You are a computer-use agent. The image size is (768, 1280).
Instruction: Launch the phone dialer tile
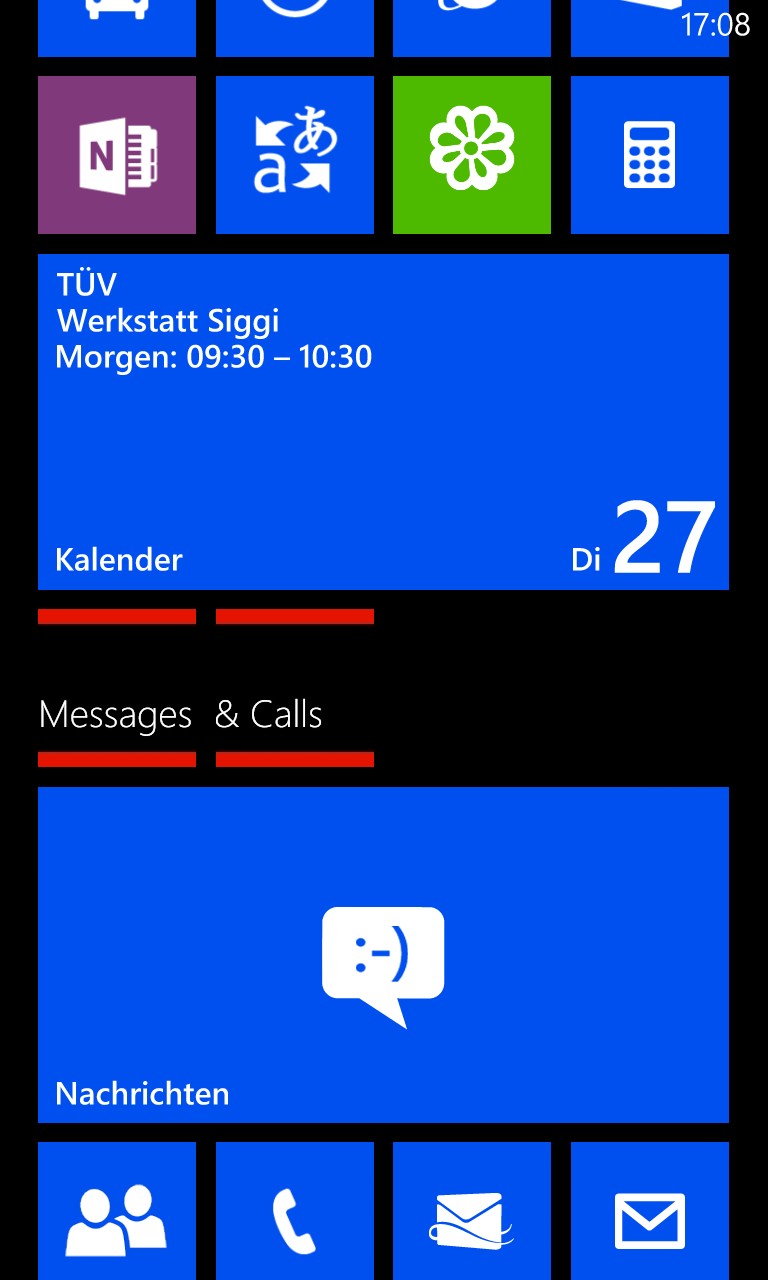point(295,1211)
